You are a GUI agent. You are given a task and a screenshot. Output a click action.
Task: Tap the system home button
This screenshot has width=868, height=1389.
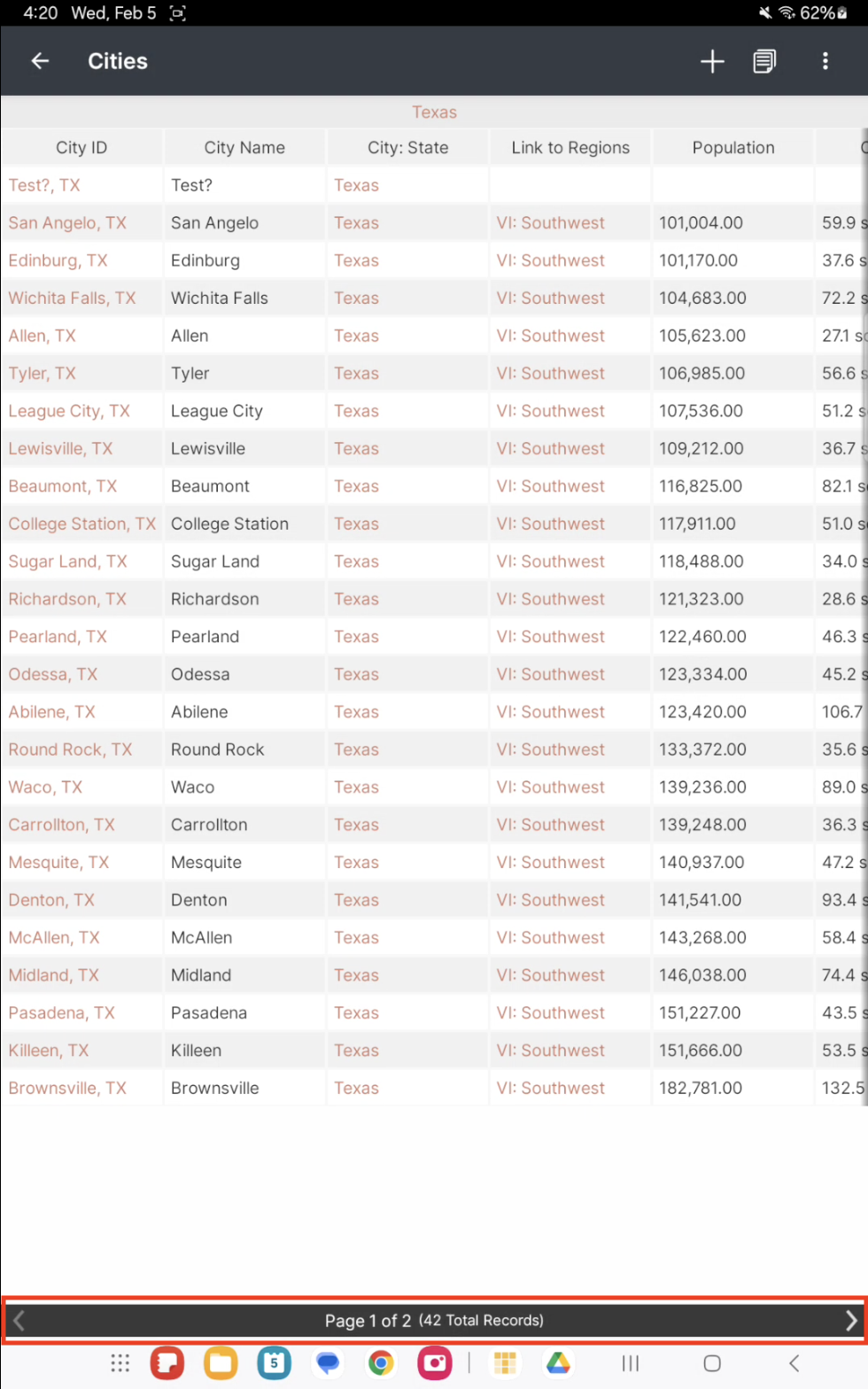711,1362
